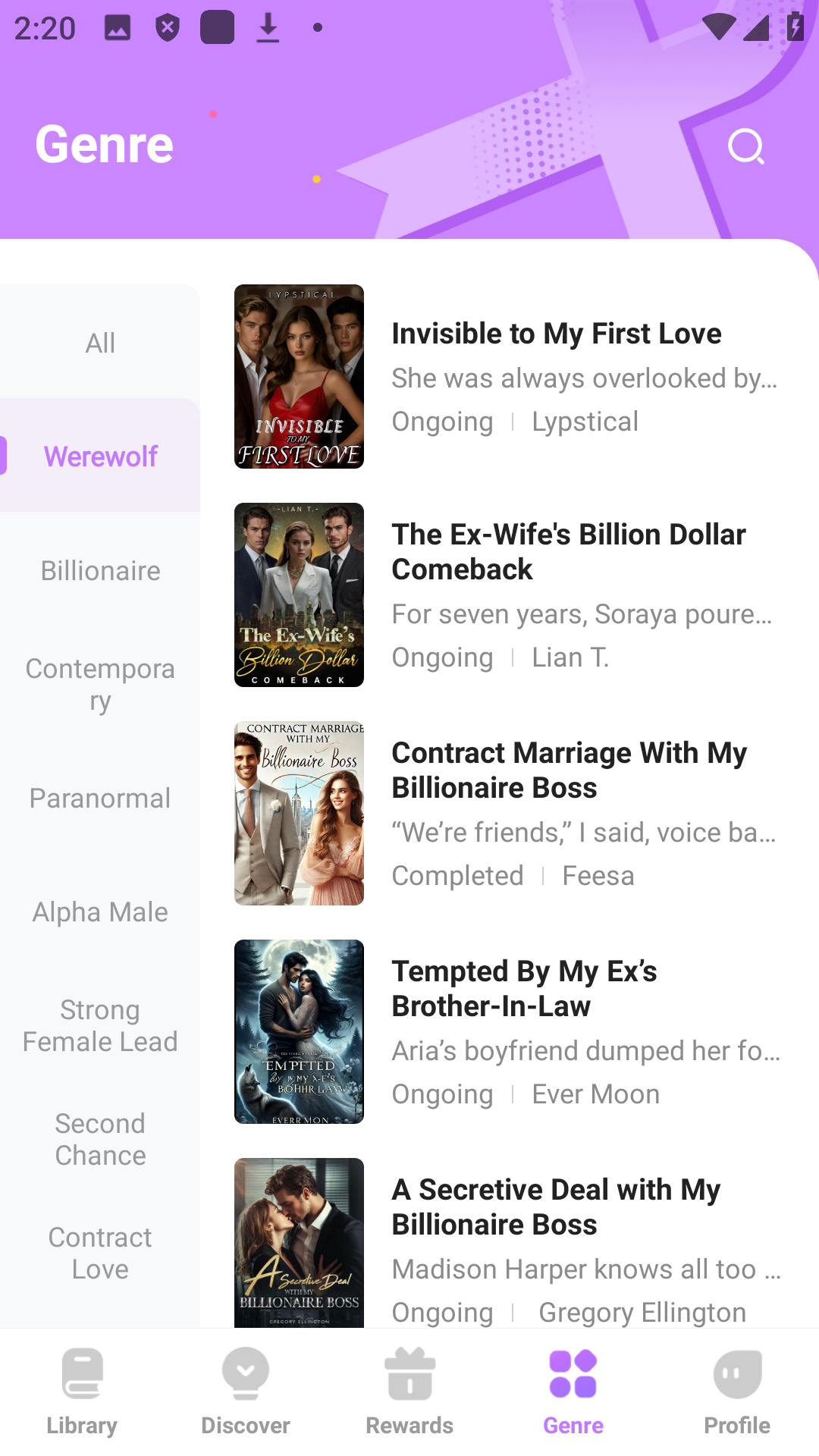Show Paranormal genre books

100,798
